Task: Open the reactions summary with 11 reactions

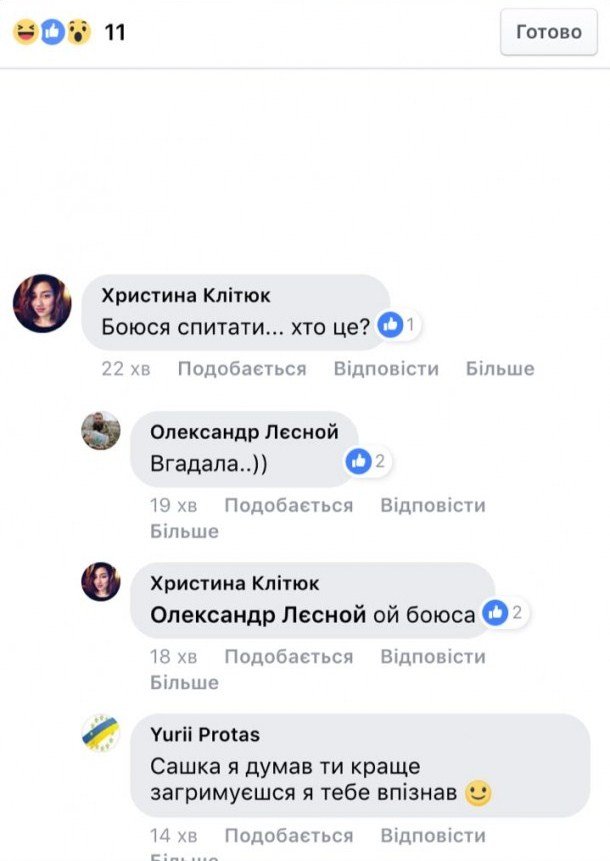Action: point(68,32)
